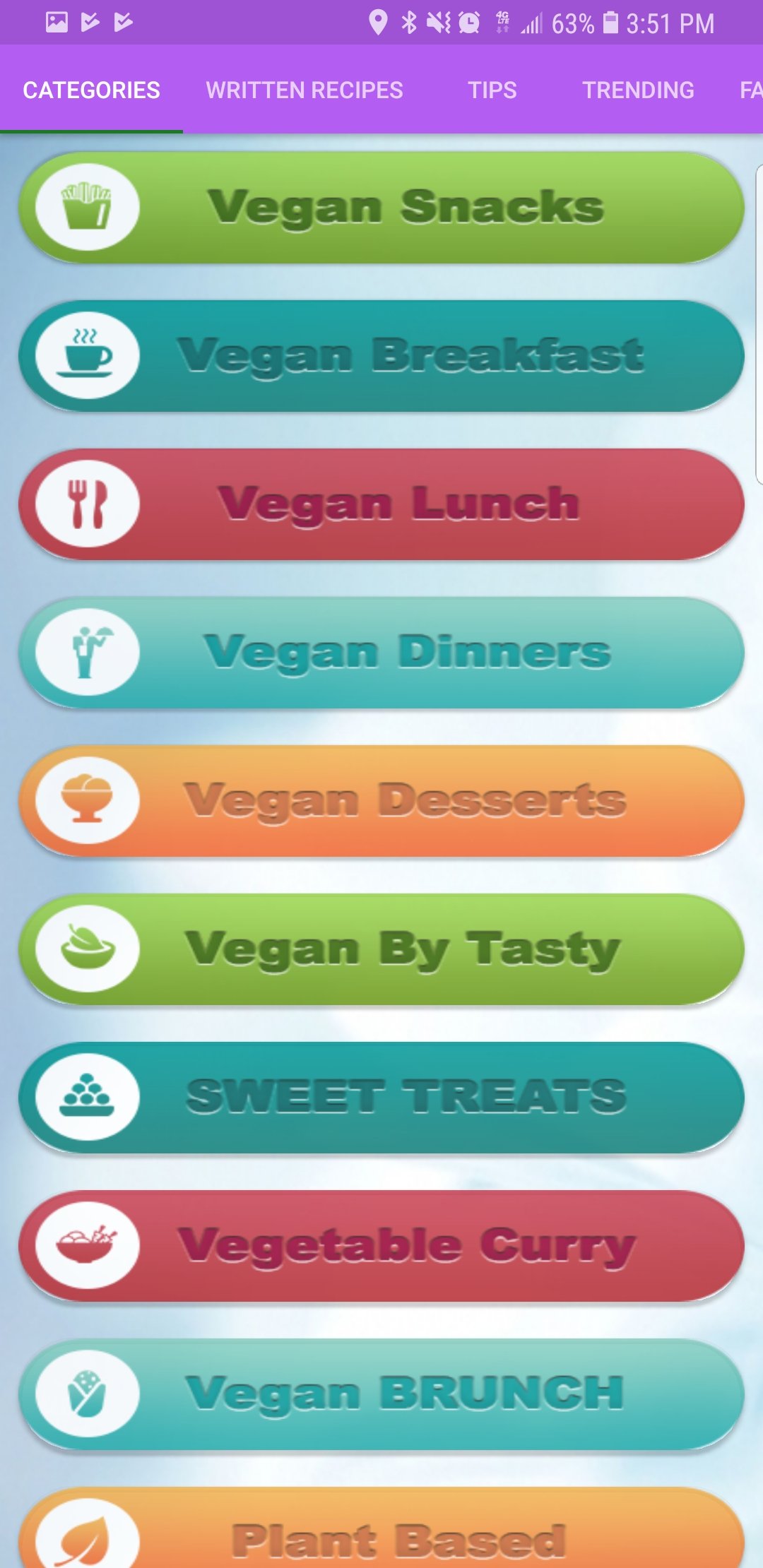The width and height of the screenshot is (763, 1568).
Task: Tap the Bluetooth icon in status bar
Action: [408, 22]
